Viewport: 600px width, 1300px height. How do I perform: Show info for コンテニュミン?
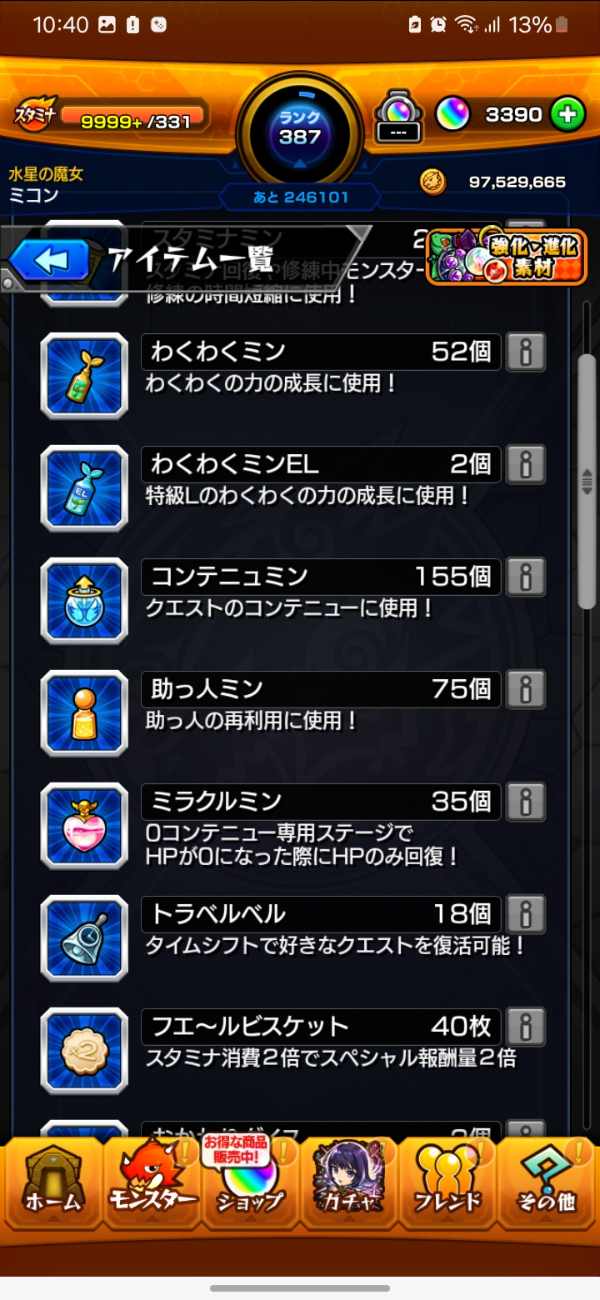pyautogui.click(x=526, y=577)
